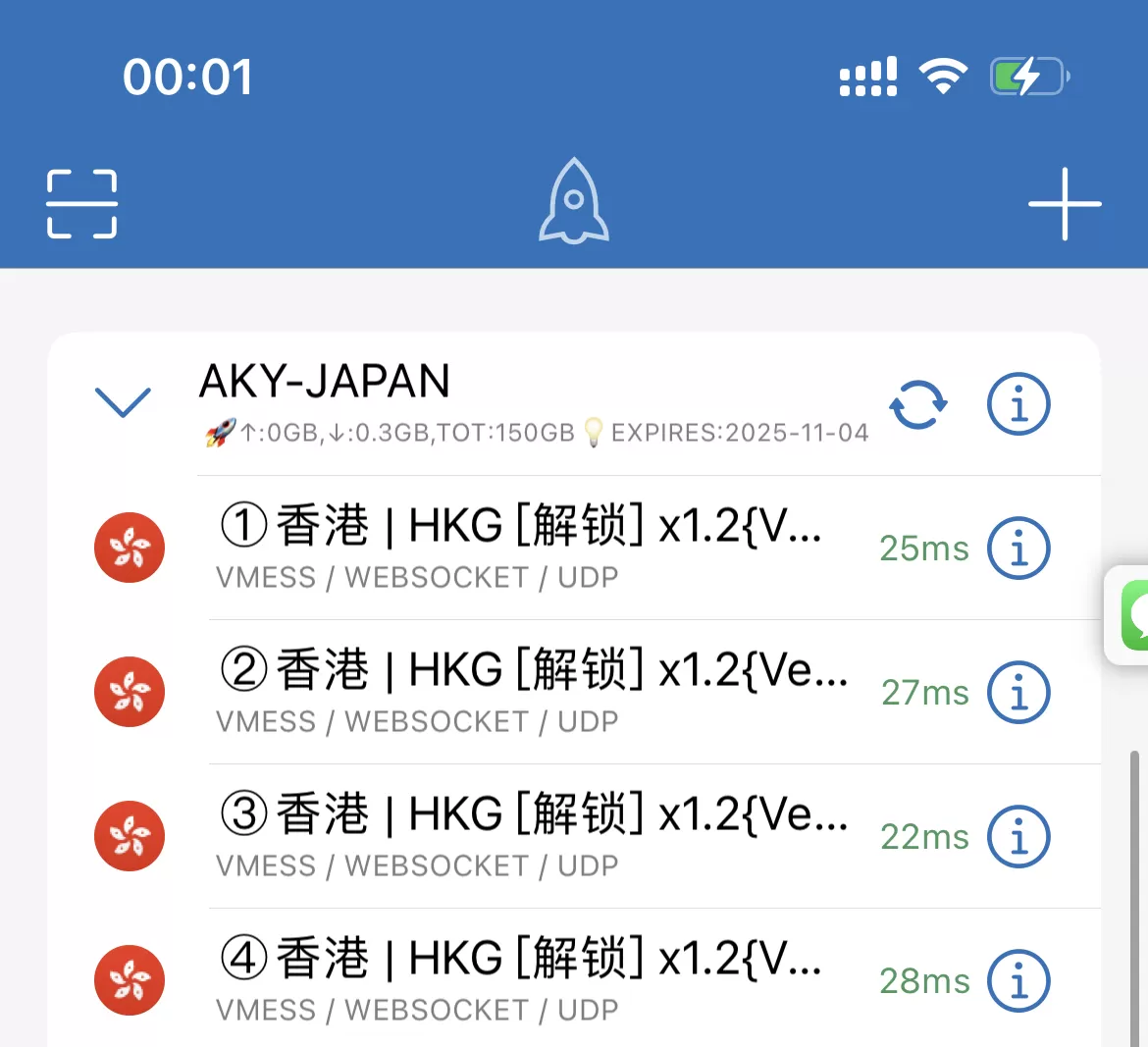Open info for the ① 香港 server

pos(1018,548)
